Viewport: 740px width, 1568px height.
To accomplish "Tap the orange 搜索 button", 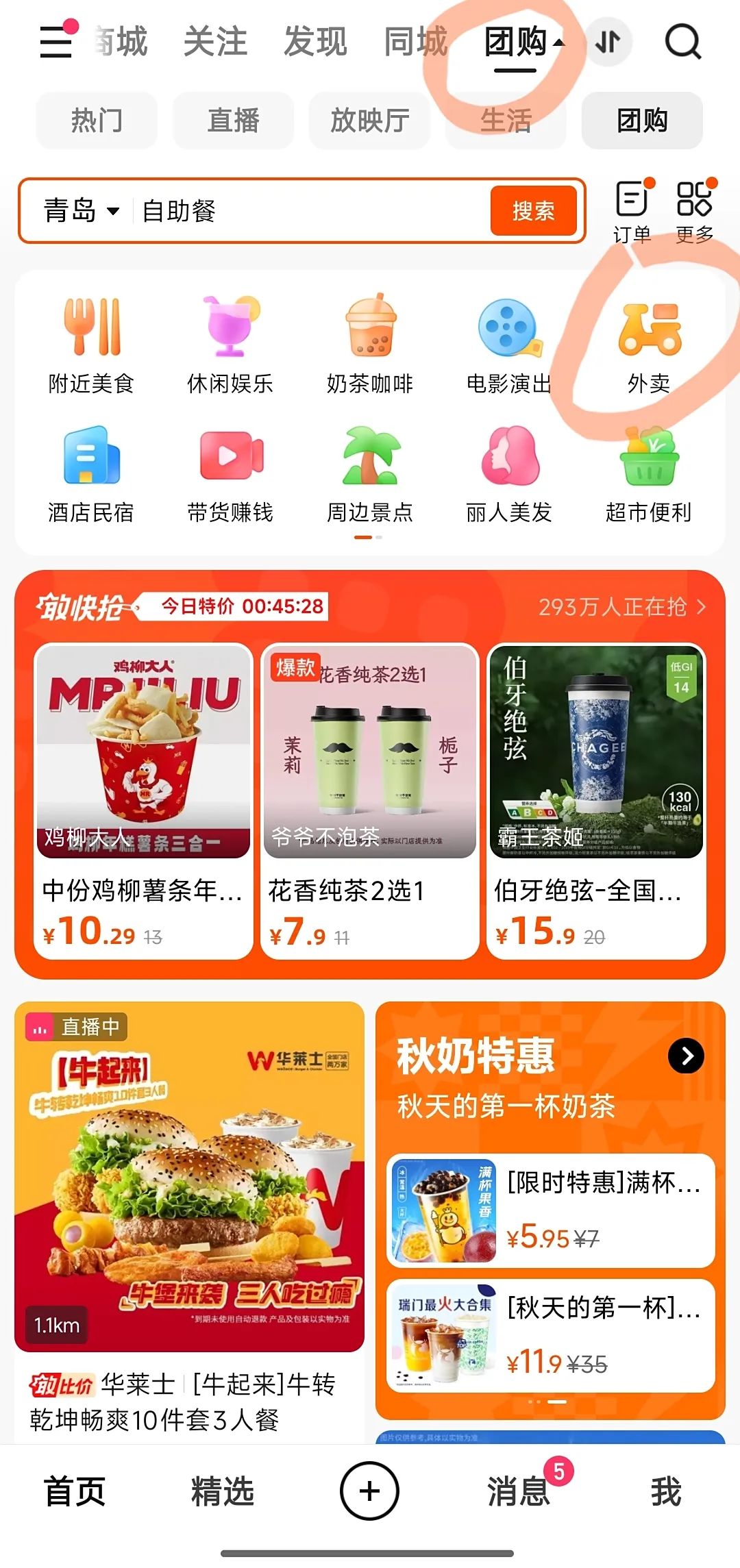I will (533, 211).
